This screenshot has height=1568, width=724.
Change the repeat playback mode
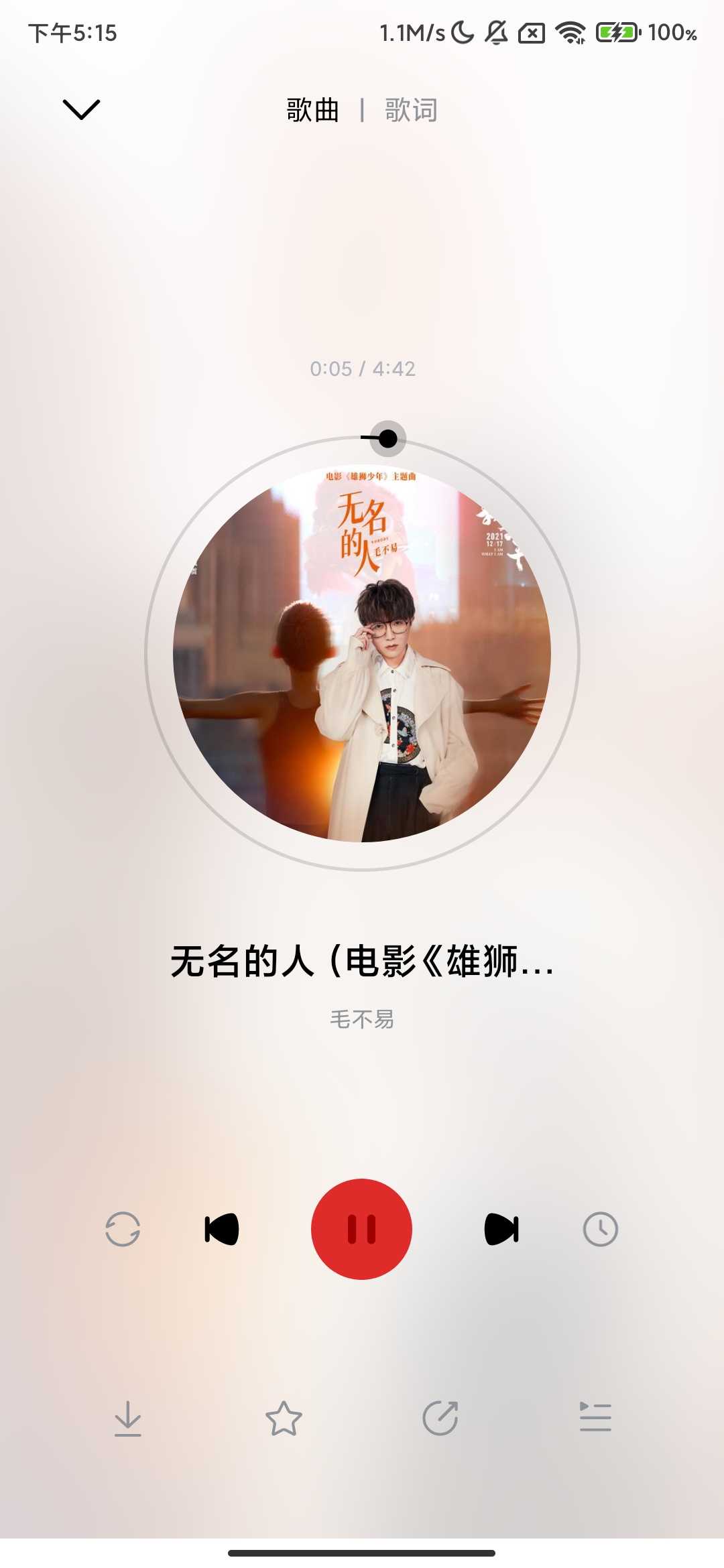[x=123, y=1229]
